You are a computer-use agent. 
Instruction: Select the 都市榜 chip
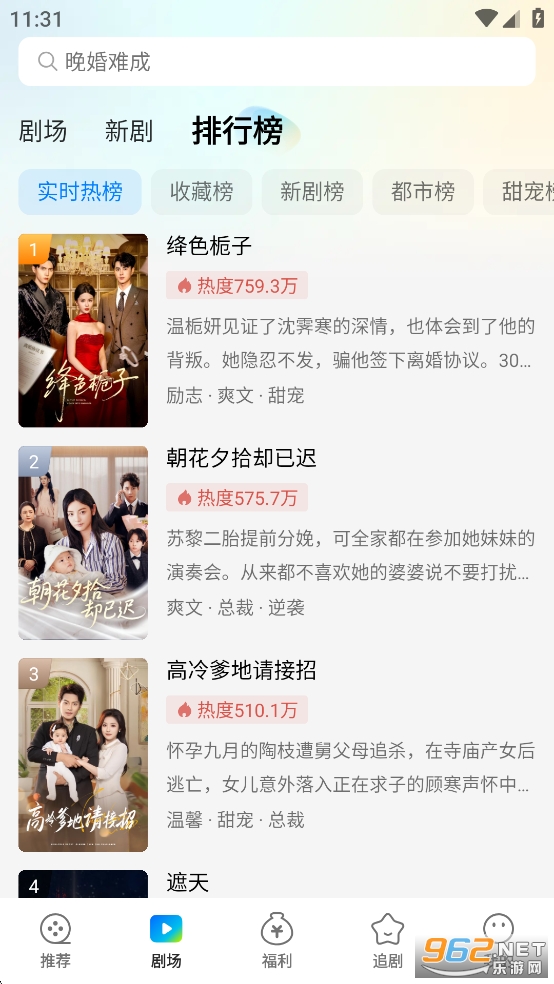(423, 192)
